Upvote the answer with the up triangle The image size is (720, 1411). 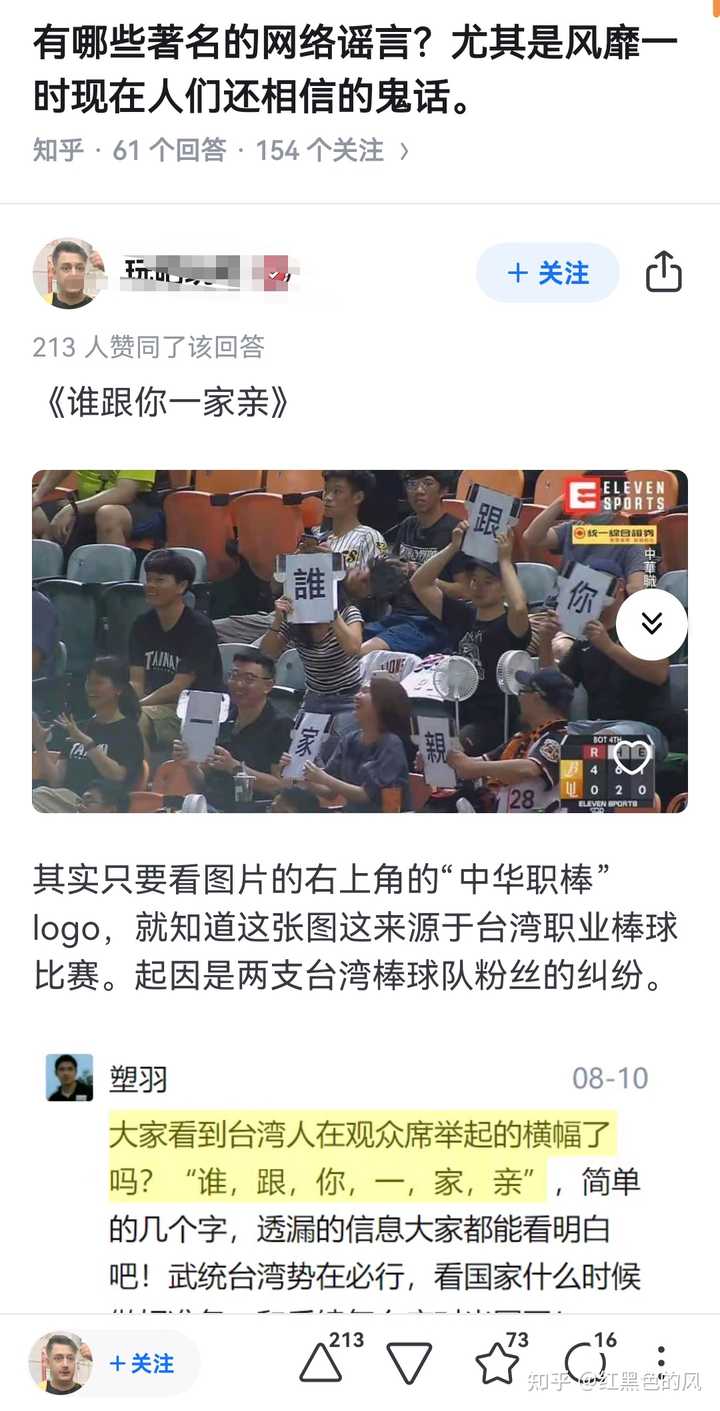[x=321, y=1364]
